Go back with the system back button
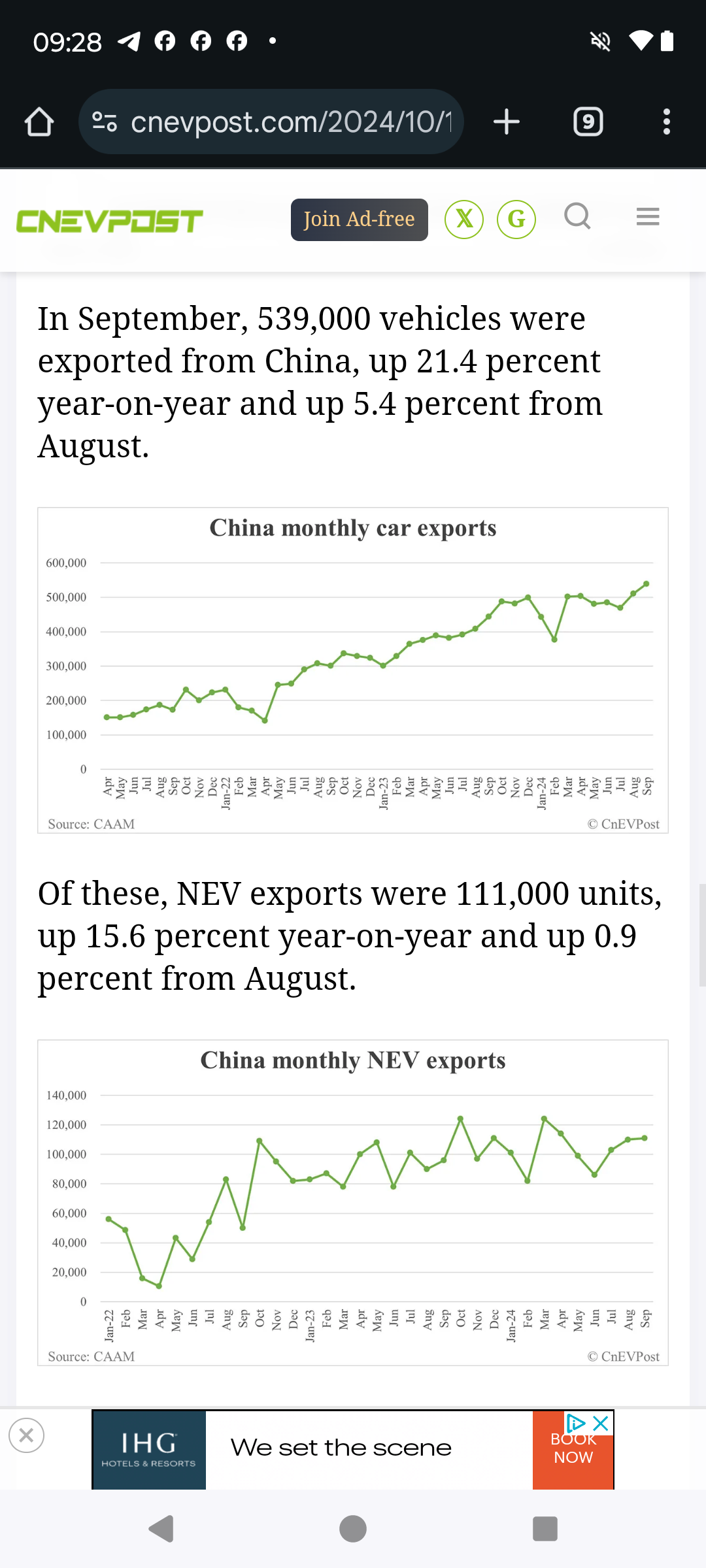This screenshot has height=1568, width=706. click(161, 1529)
